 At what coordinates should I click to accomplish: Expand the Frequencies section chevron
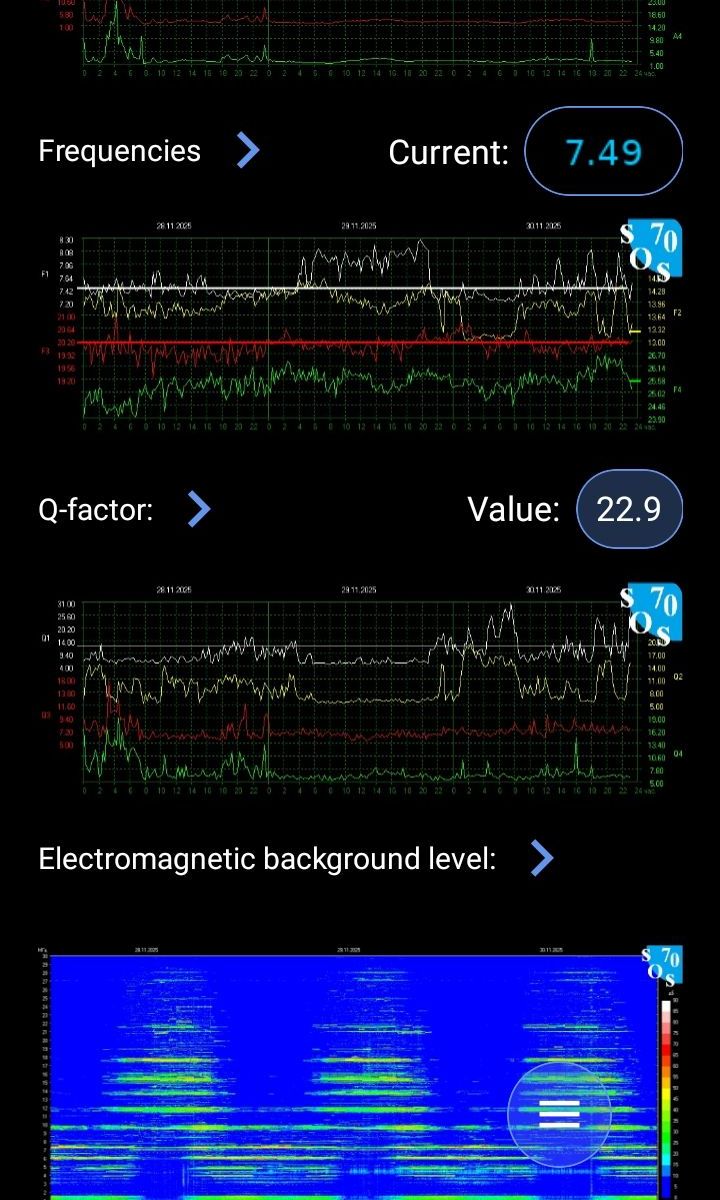point(248,151)
